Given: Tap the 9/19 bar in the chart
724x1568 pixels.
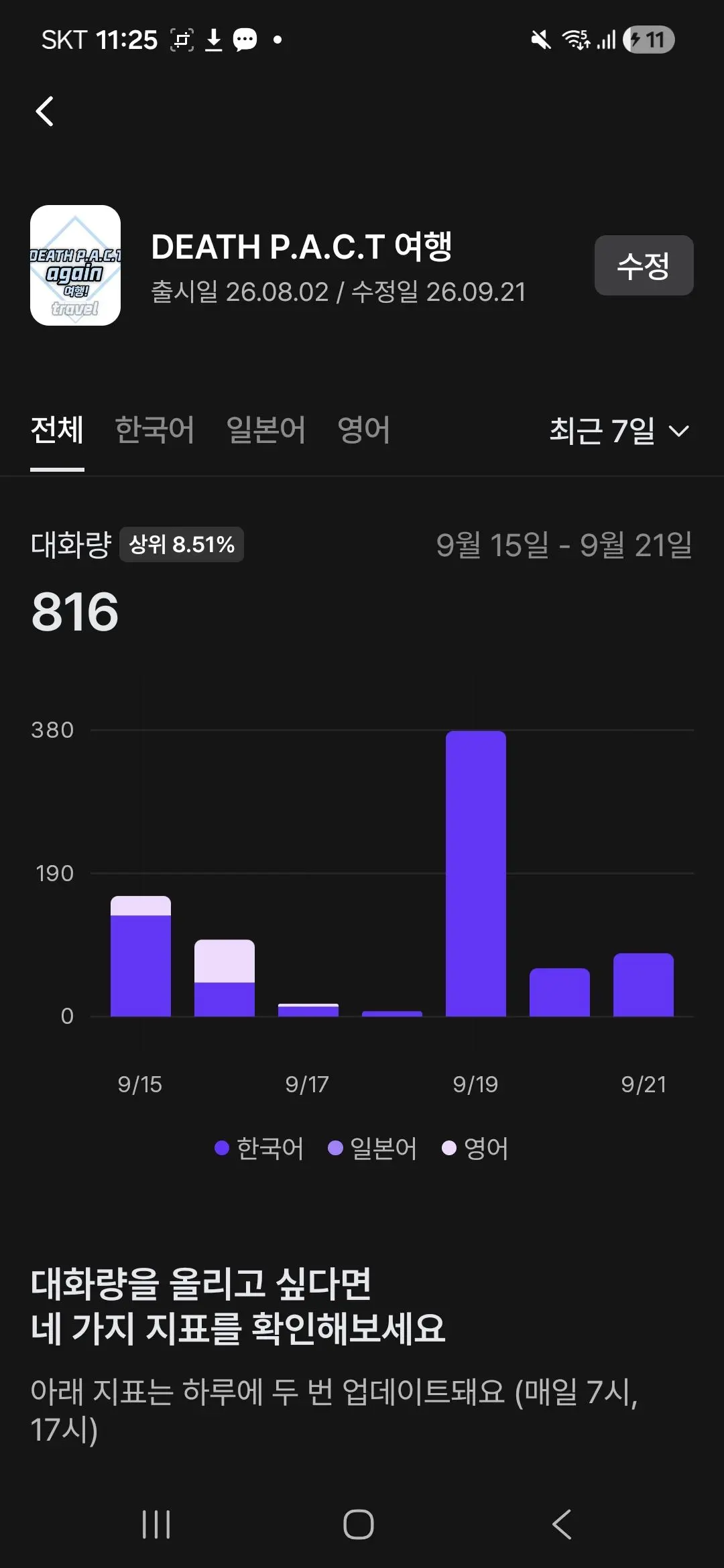Looking at the screenshot, I should click(476, 874).
